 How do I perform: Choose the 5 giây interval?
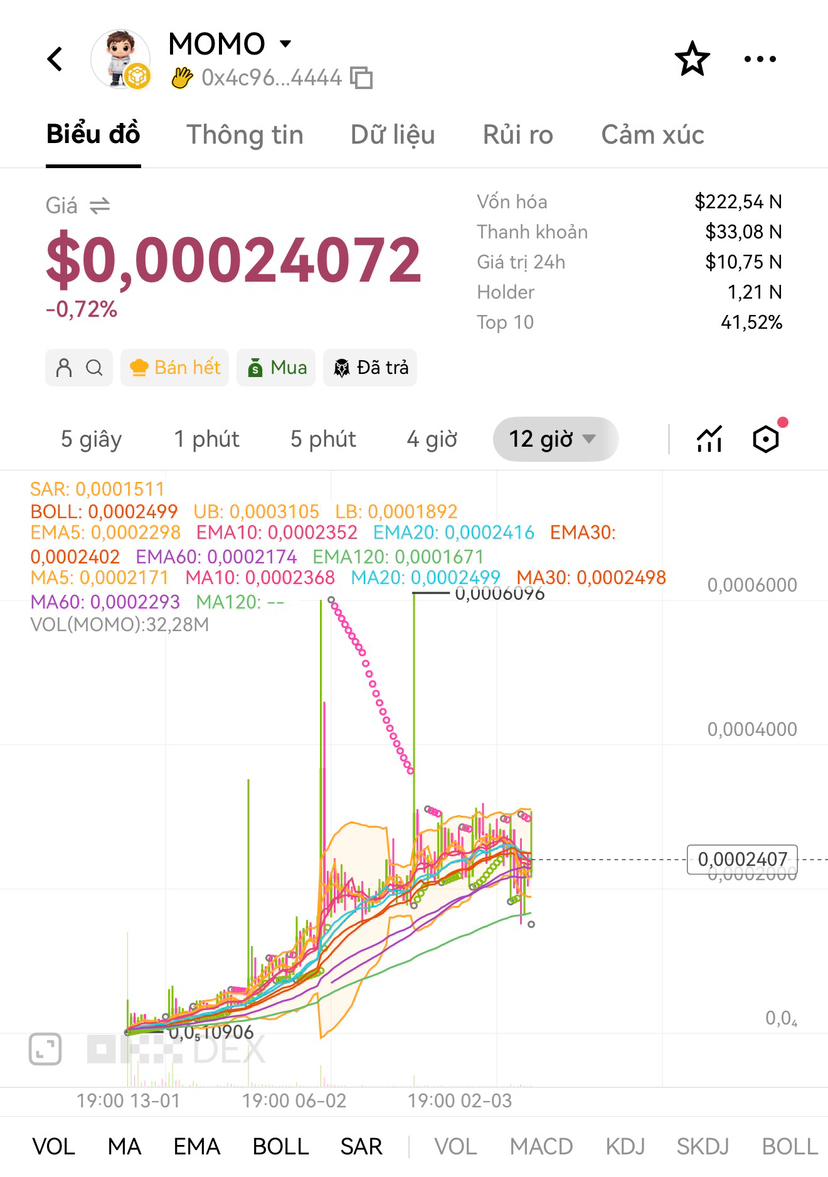click(x=91, y=439)
